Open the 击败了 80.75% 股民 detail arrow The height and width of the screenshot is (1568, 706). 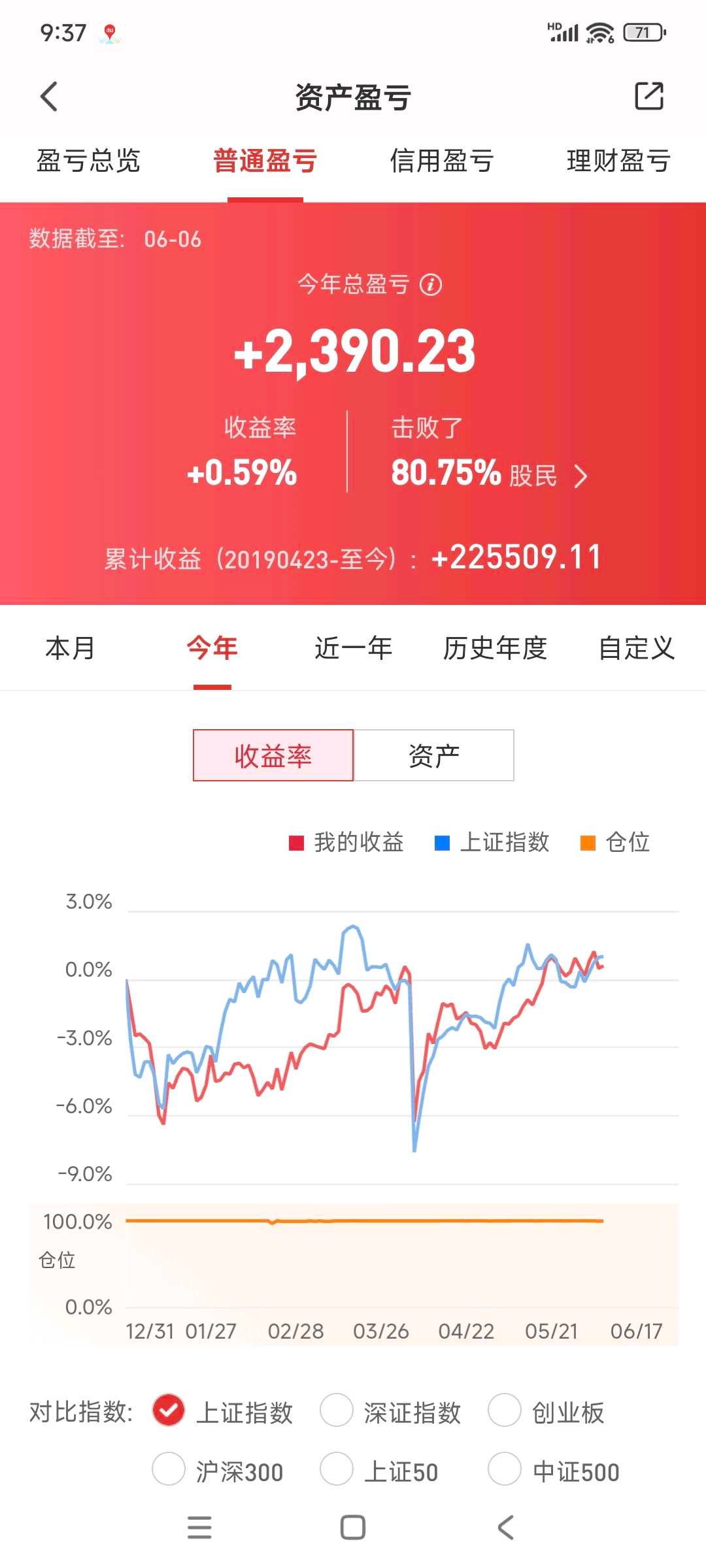(x=580, y=476)
